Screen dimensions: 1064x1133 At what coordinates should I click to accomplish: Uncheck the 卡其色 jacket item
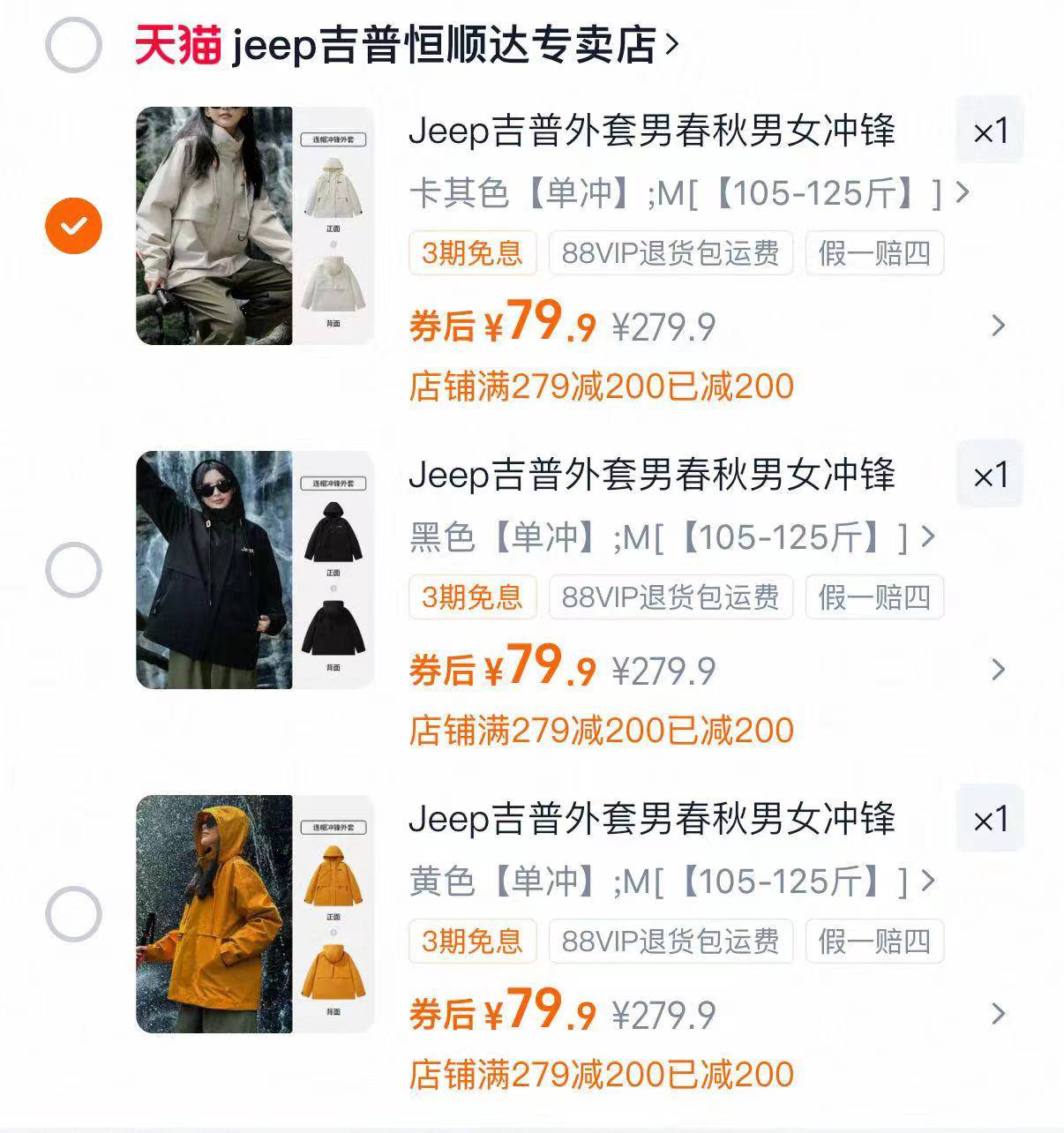pos(73,226)
